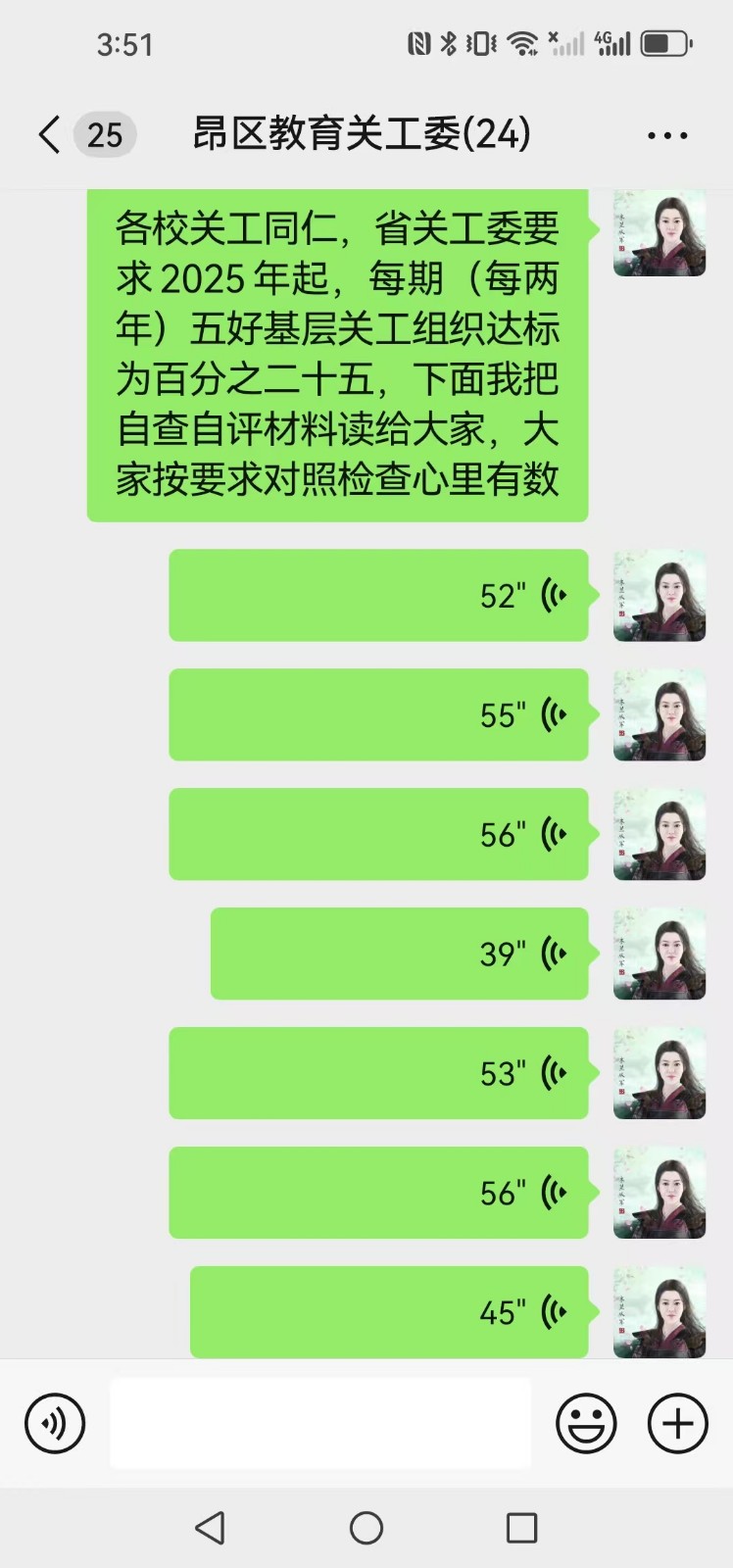
Task: Go back to the chat list
Action: pos(51,135)
